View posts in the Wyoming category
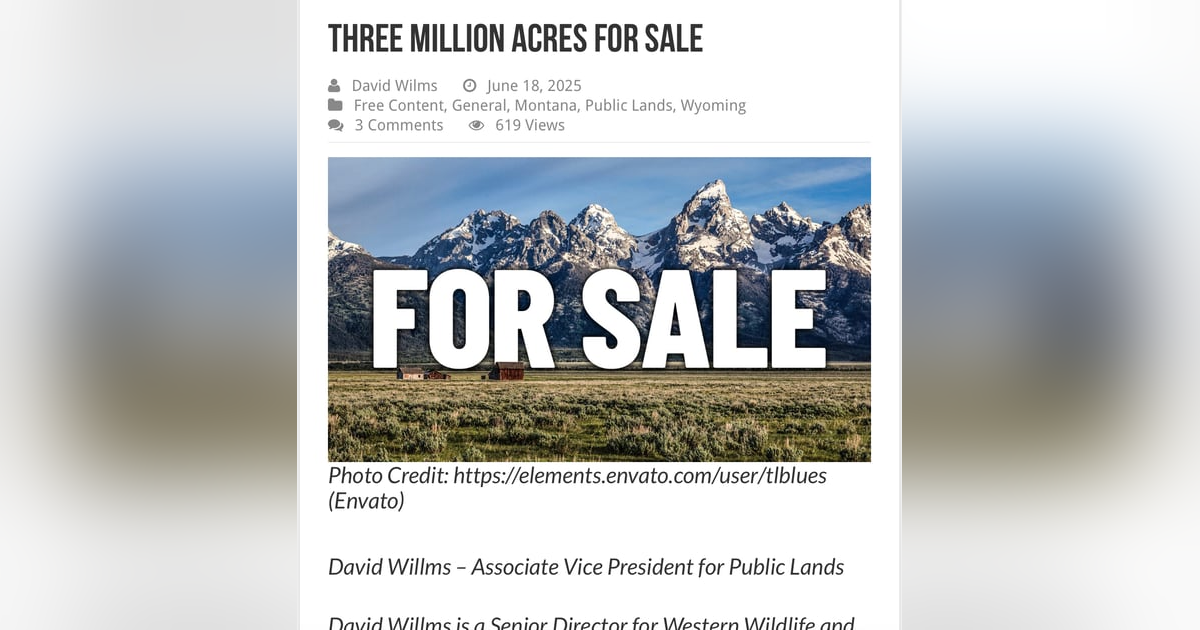This screenshot has height=630, width=1200. pos(713,105)
